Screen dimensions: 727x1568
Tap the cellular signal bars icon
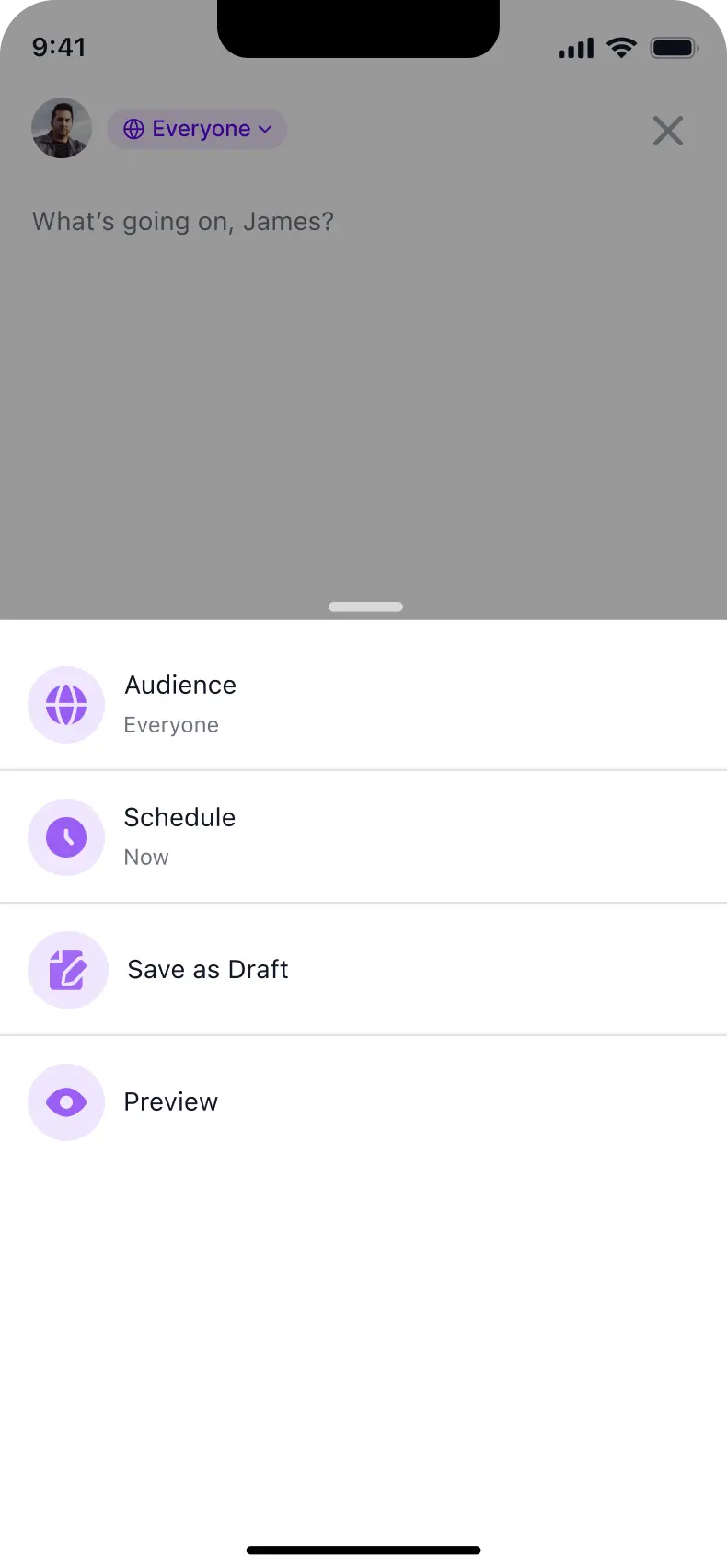click(x=574, y=47)
